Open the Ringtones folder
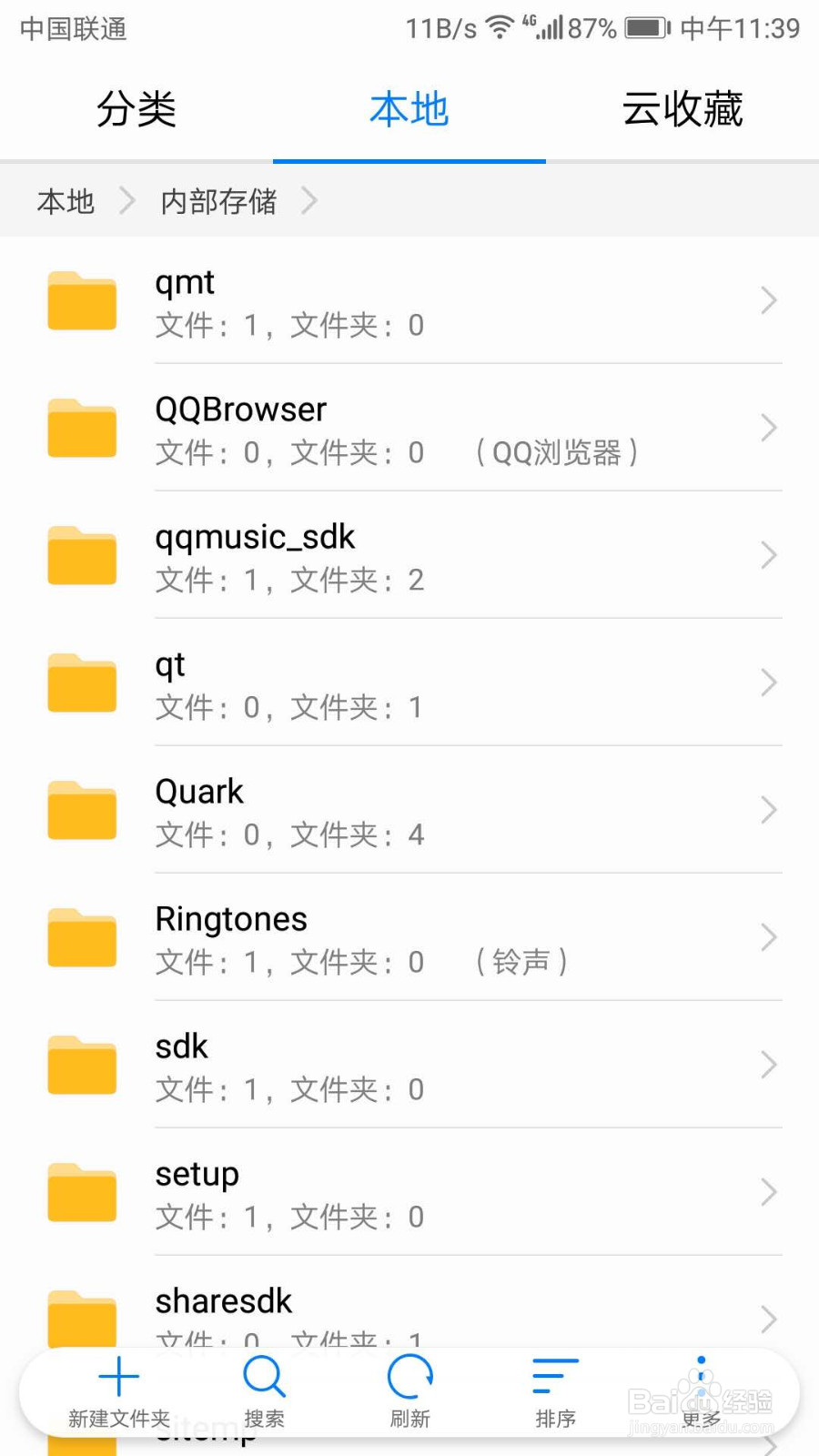Image resolution: width=819 pixels, height=1456 pixels. click(x=409, y=937)
